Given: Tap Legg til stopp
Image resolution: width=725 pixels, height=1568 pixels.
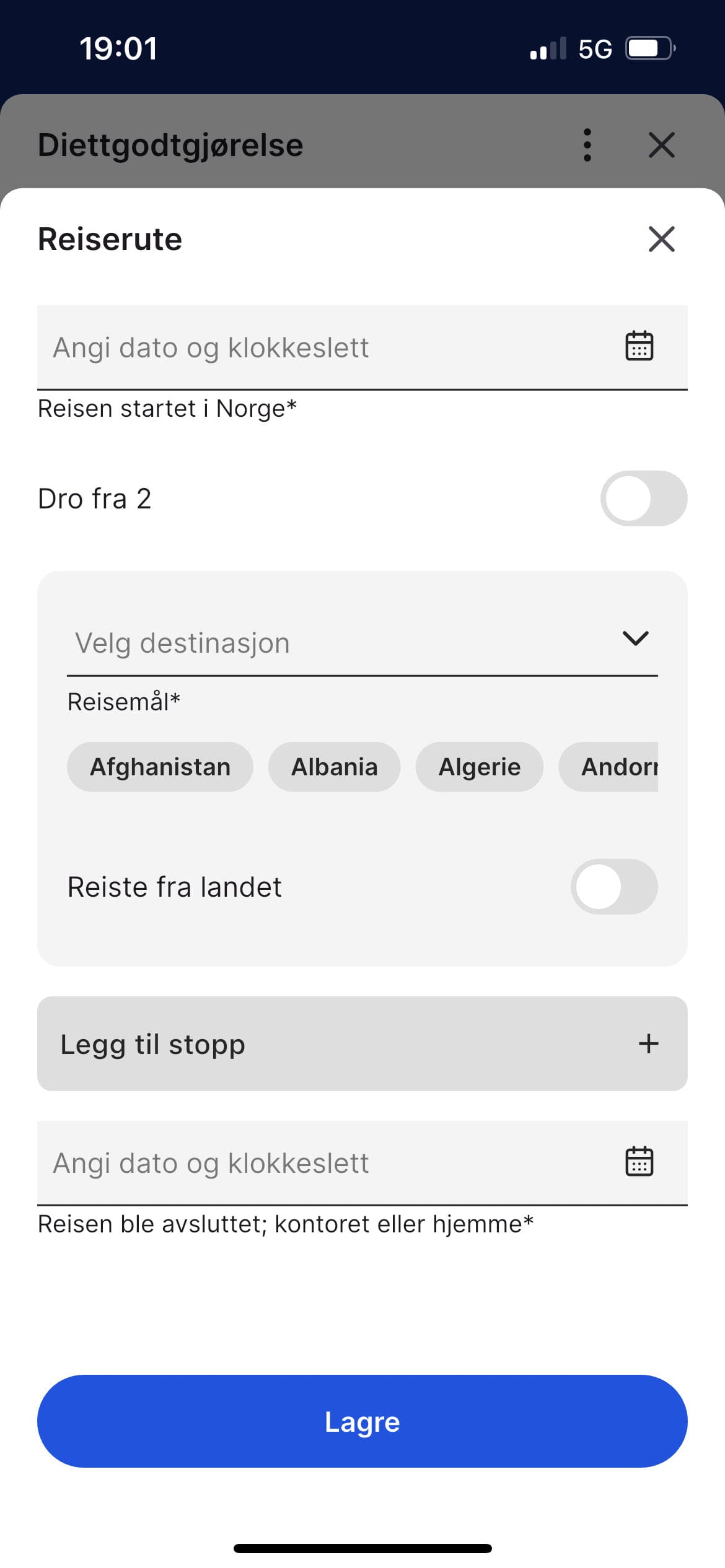Looking at the screenshot, I should (x=362, y=1043).
